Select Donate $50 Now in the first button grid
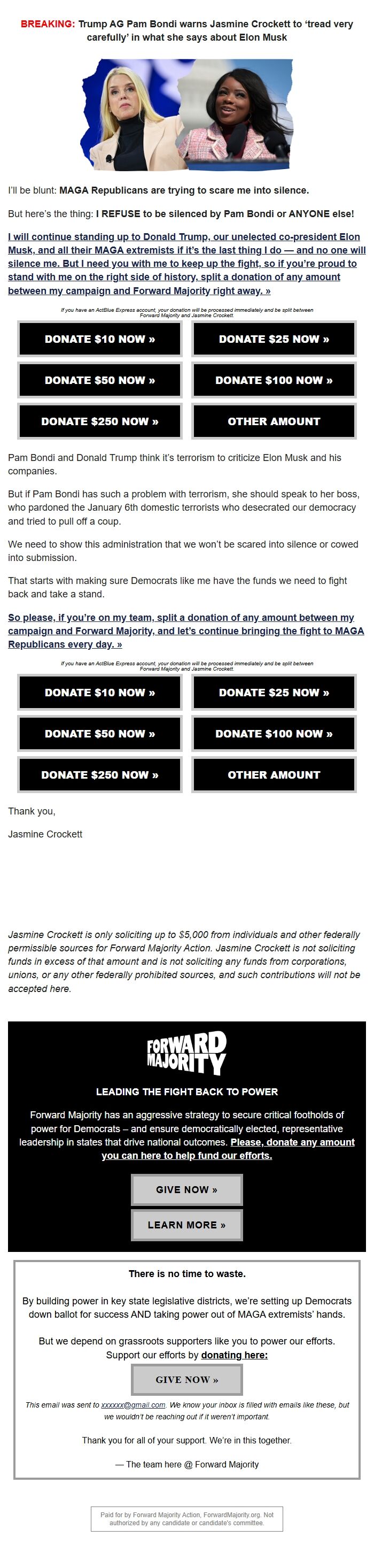Viewport: 374px width, 1568px height. click(100, 380)
